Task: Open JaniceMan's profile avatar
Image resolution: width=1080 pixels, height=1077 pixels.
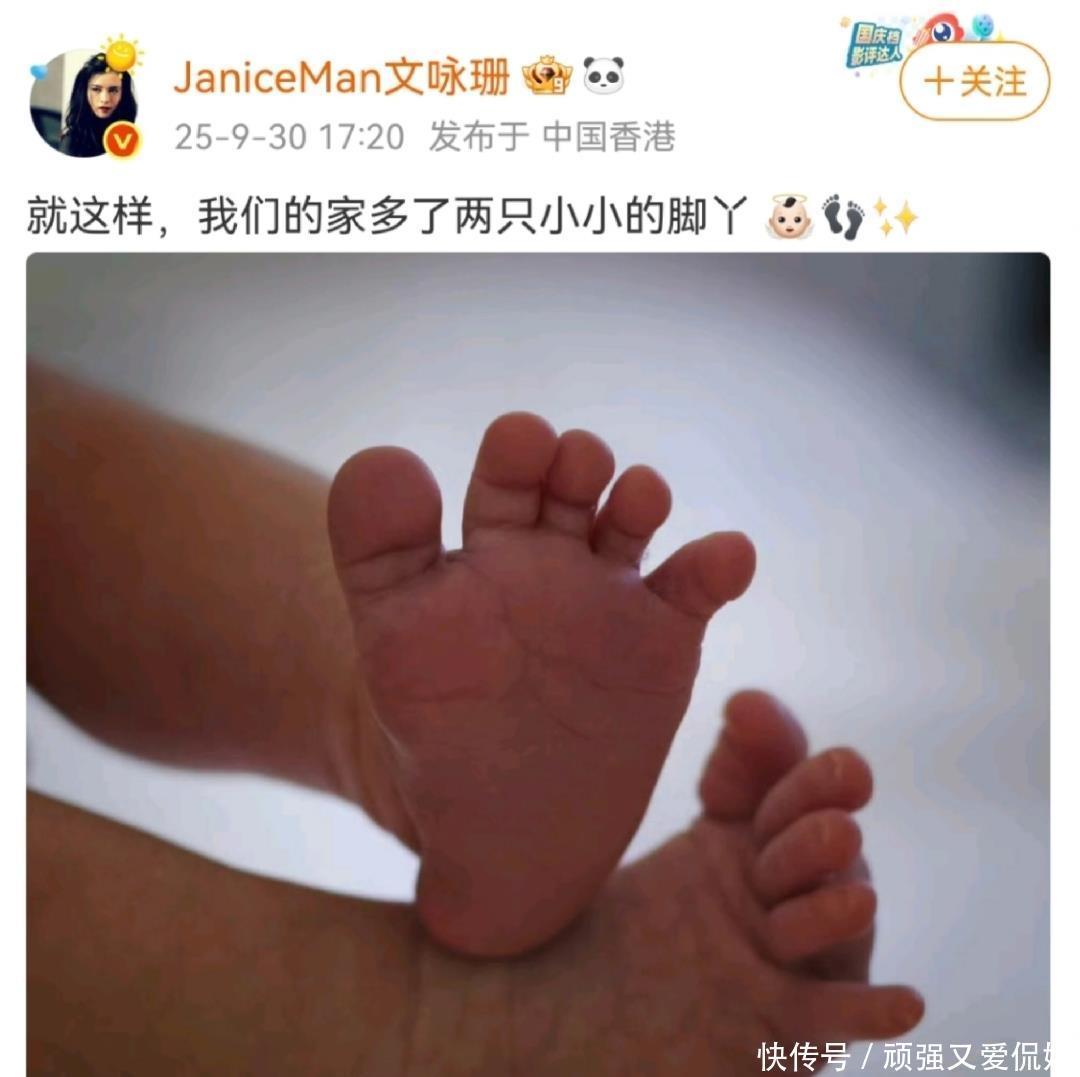Action: (x=83, y=103)
